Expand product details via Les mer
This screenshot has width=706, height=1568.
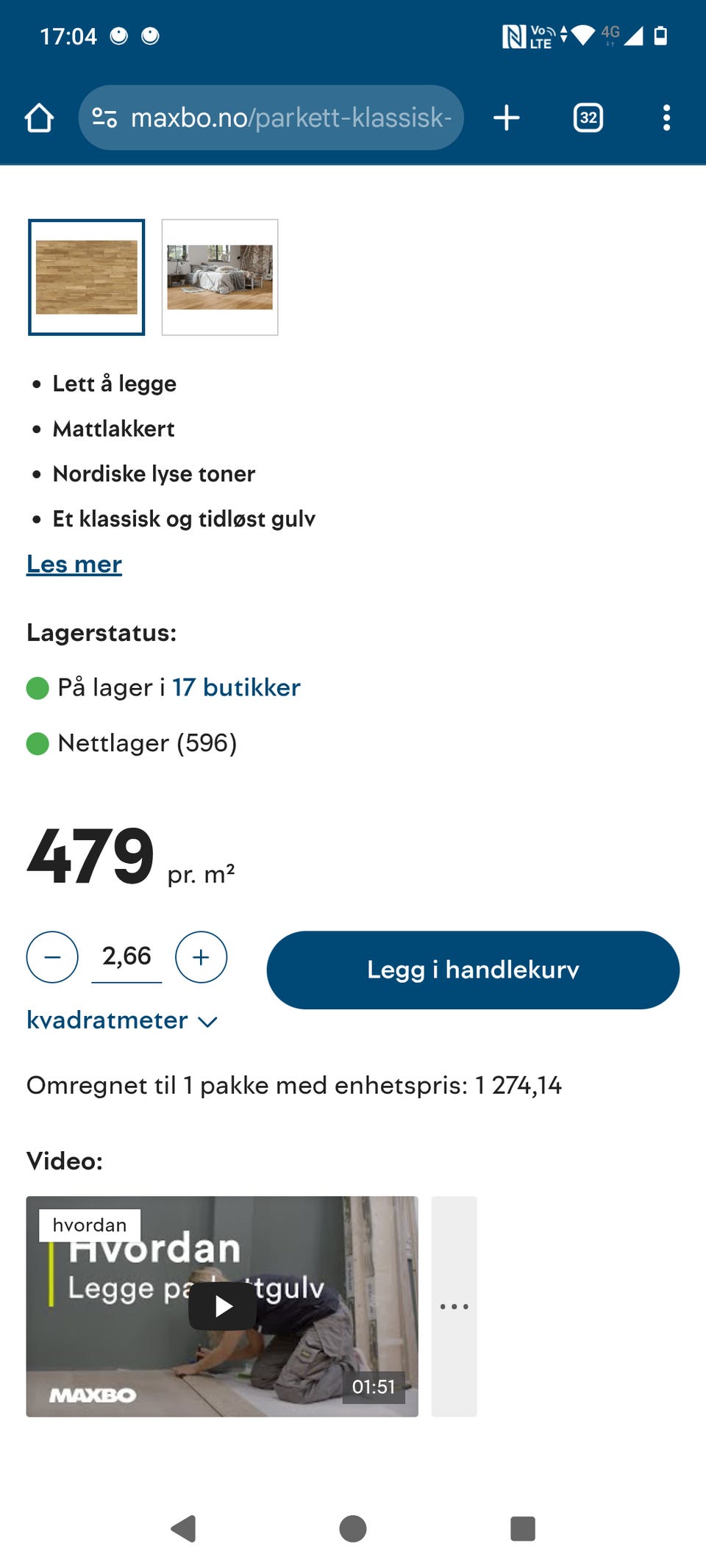click(x=74, y=564)
